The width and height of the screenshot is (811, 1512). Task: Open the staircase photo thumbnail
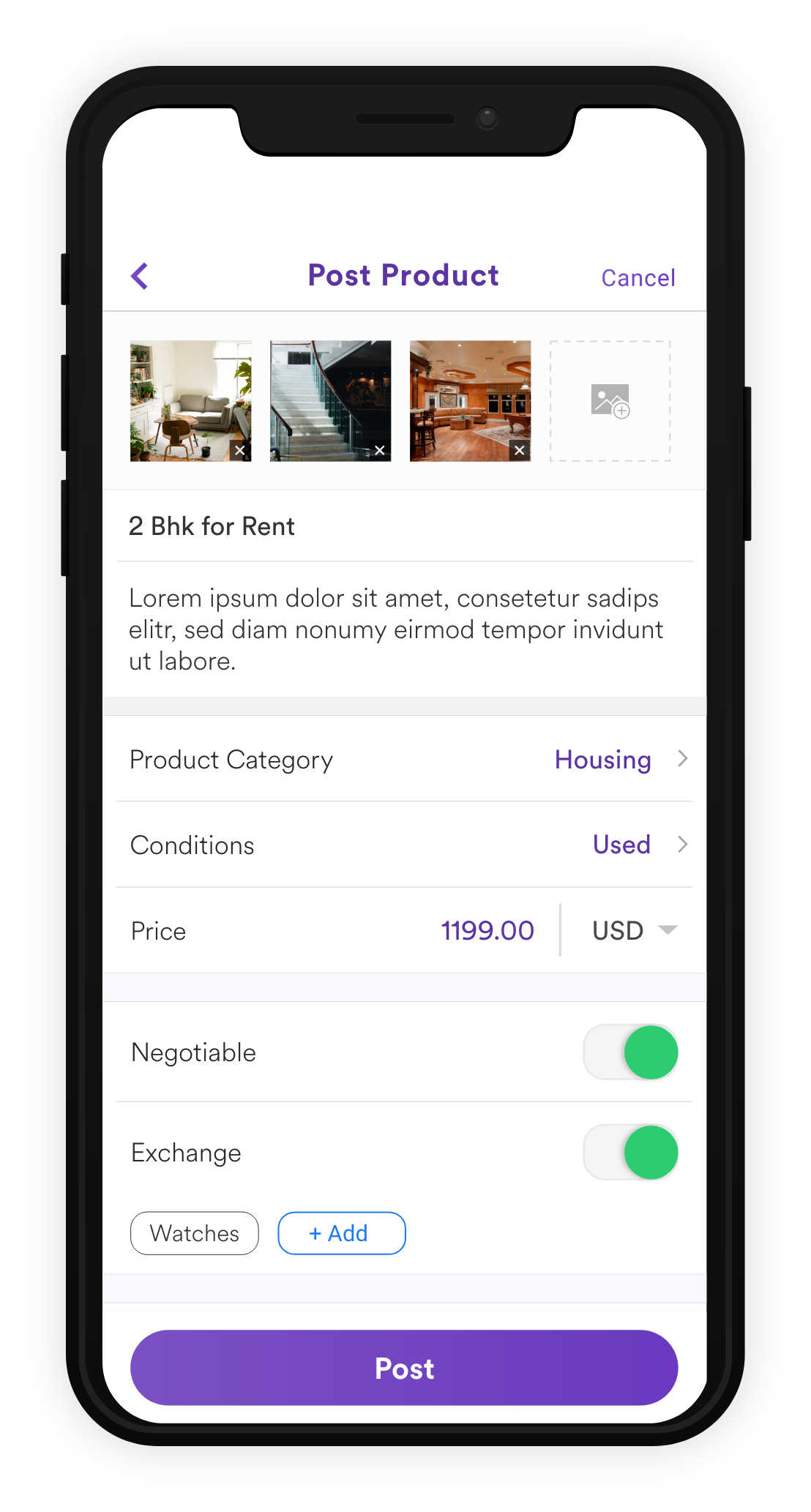pos(329,400)
